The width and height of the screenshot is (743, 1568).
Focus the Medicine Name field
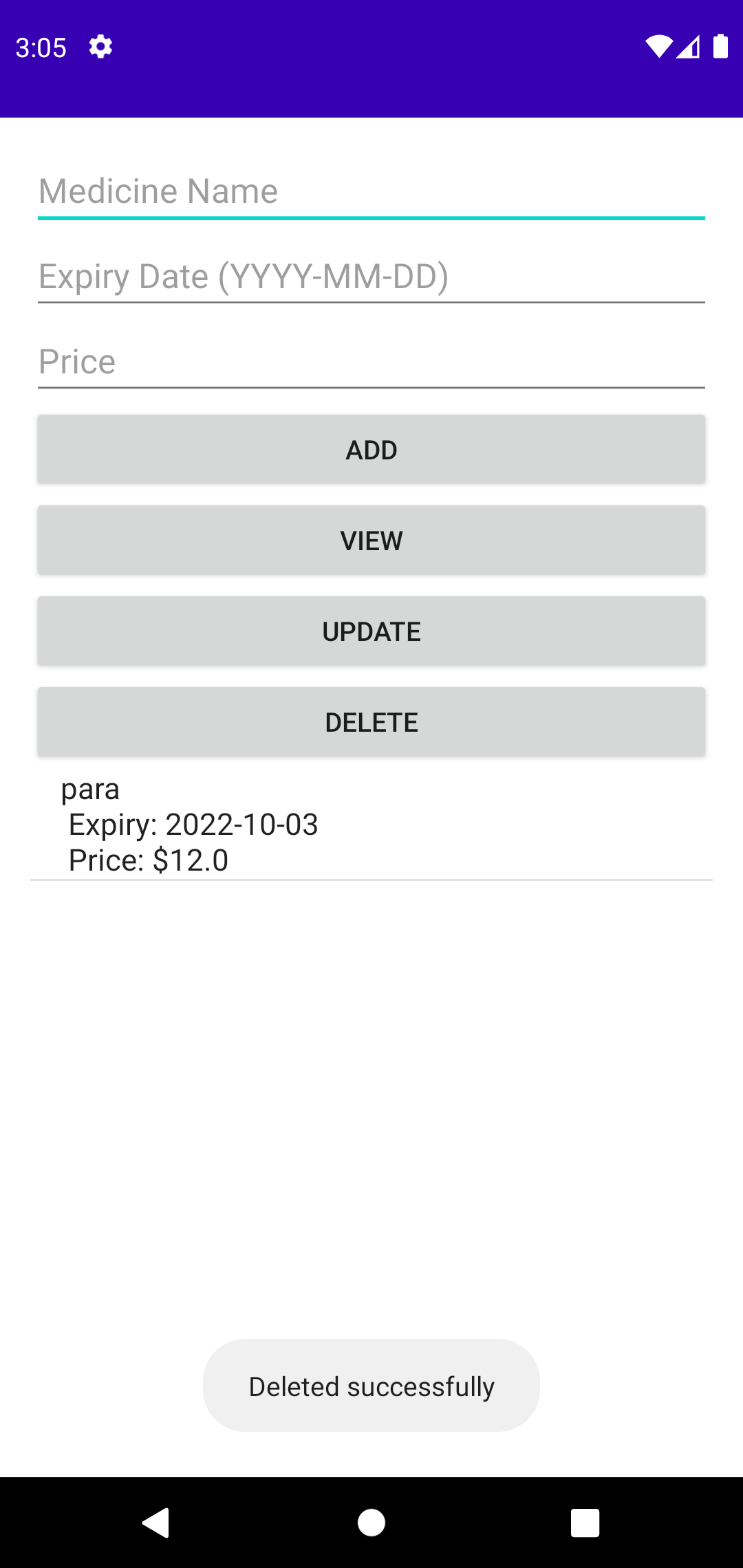[371, 190]
